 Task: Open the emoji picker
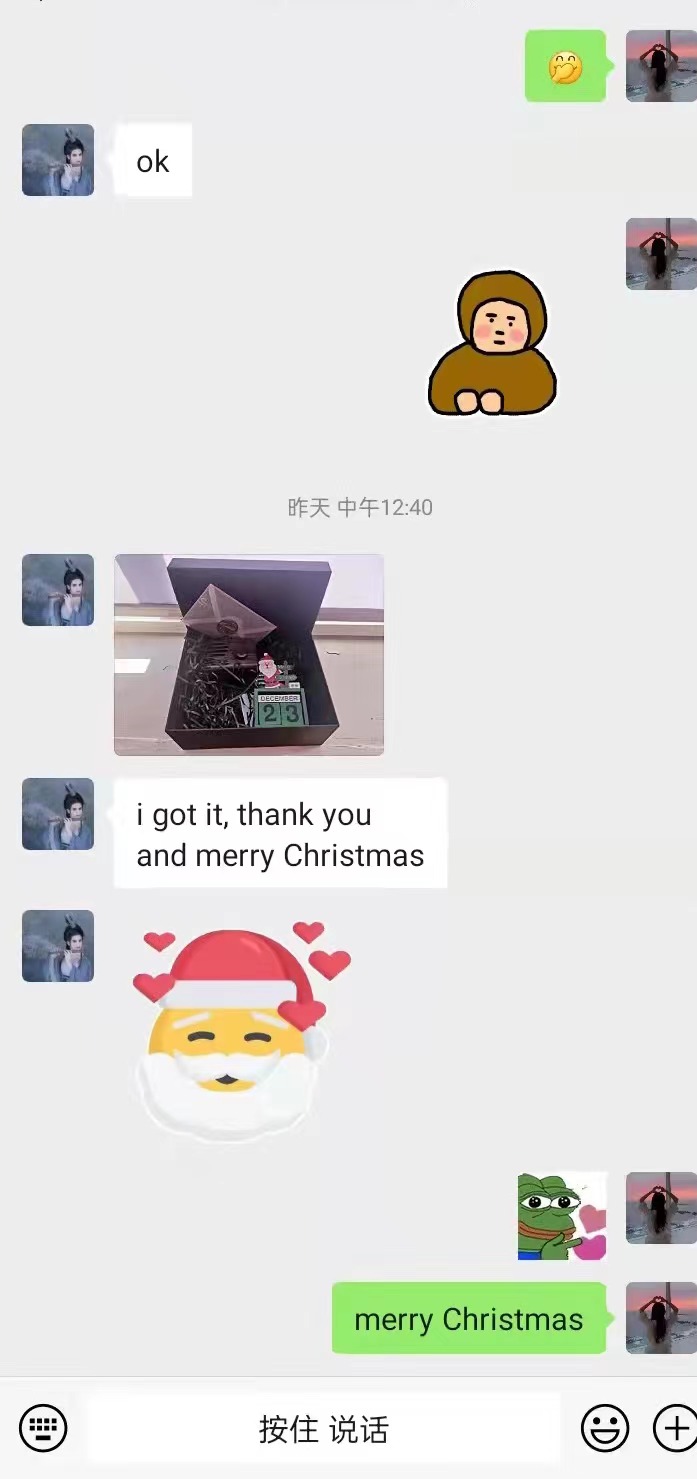605,1428
